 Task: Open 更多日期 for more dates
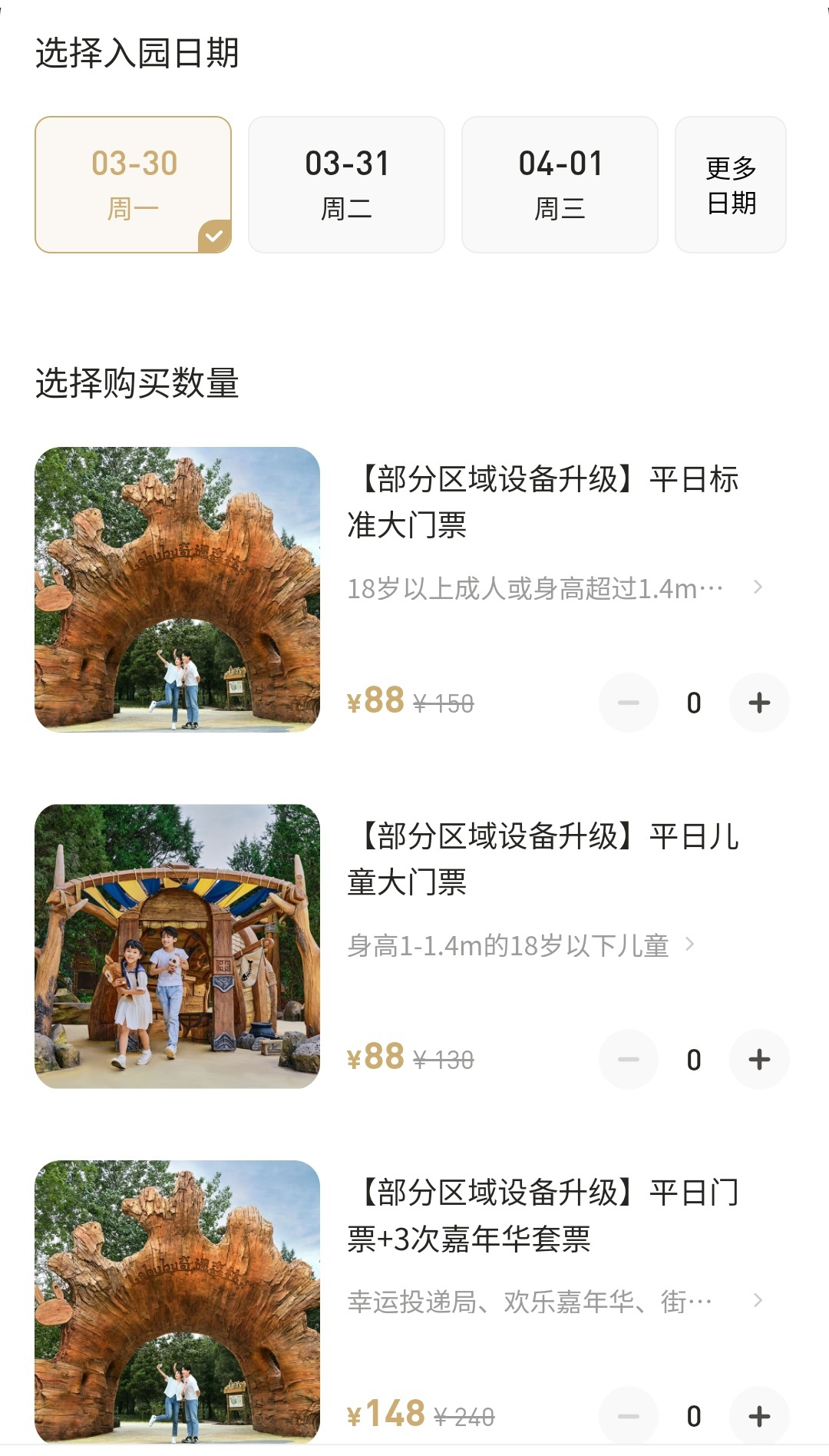731,184
